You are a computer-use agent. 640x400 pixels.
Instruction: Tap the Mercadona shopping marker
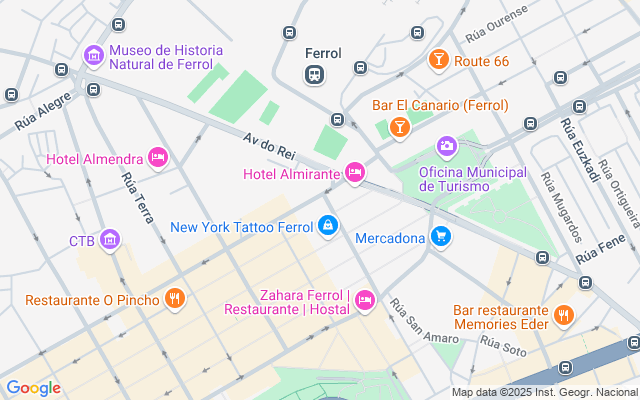pos(441,237)
